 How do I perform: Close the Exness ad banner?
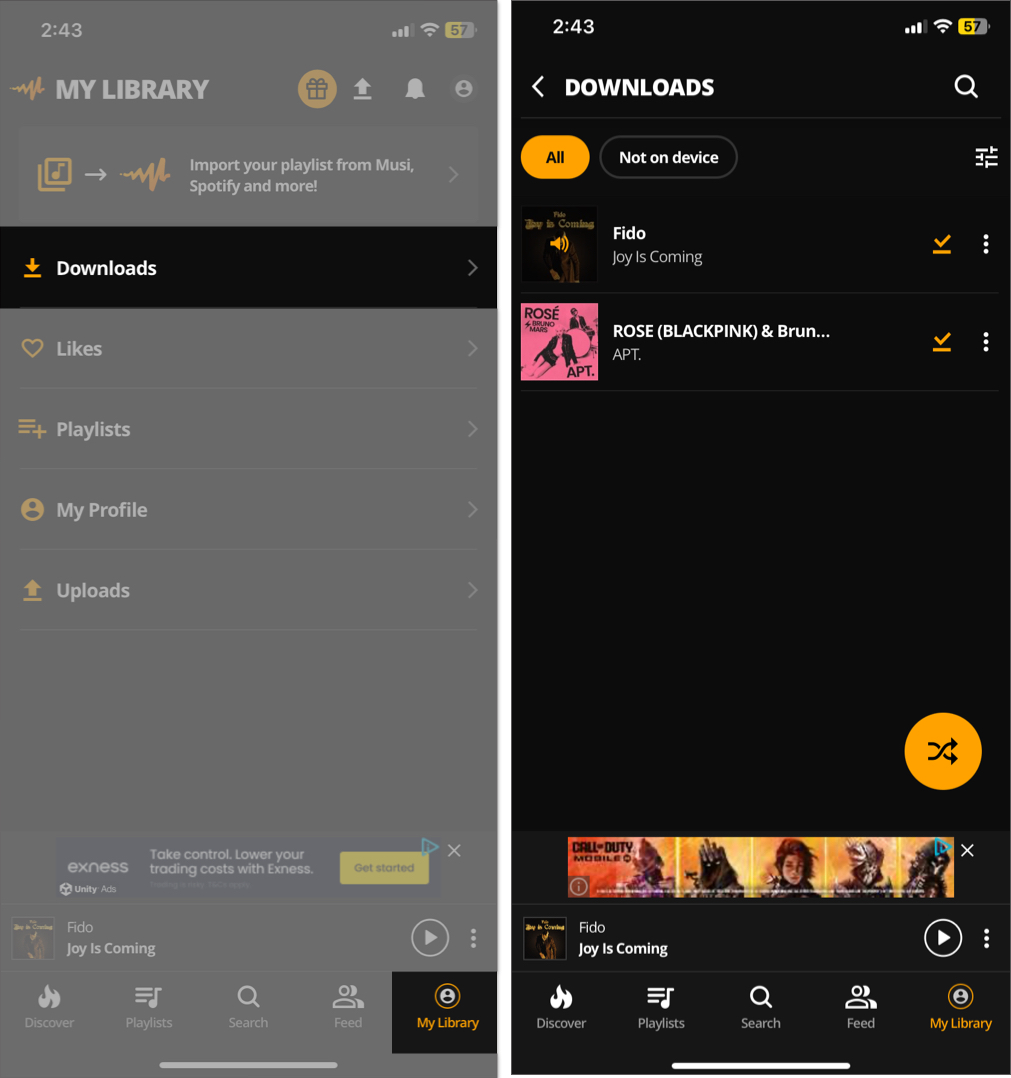[454, 850]
